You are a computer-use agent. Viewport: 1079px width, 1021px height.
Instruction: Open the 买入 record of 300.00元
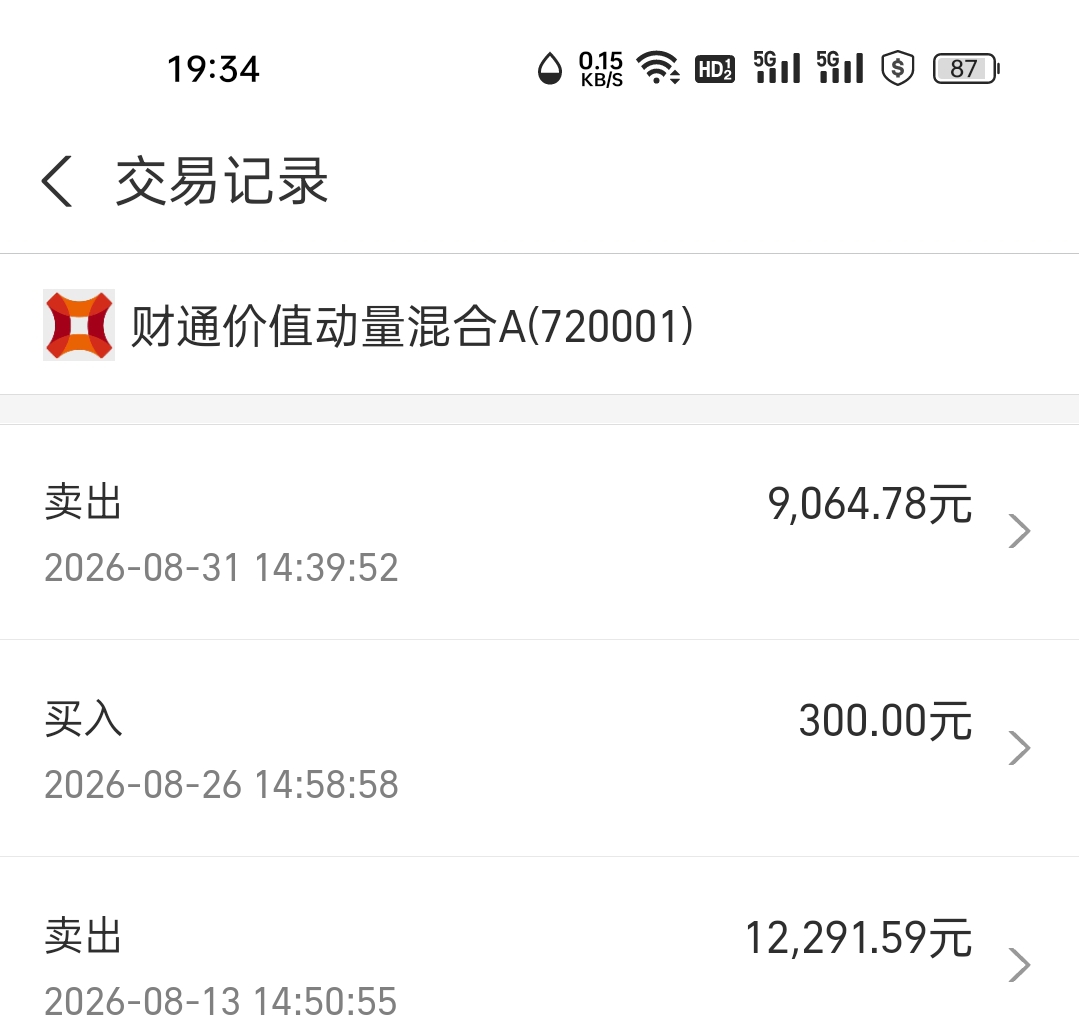(540, 749)
